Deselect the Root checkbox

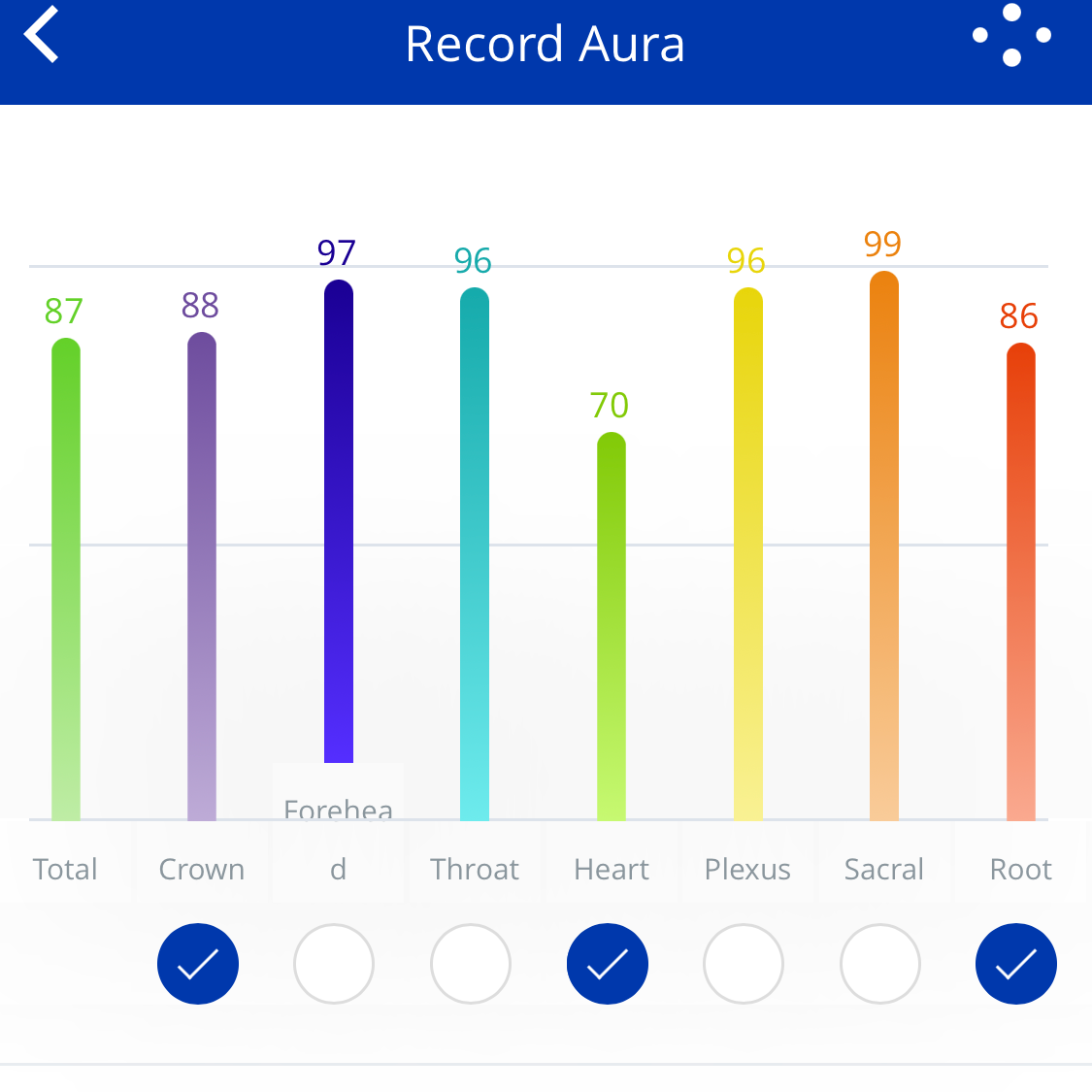click(x=1016, y=964)
